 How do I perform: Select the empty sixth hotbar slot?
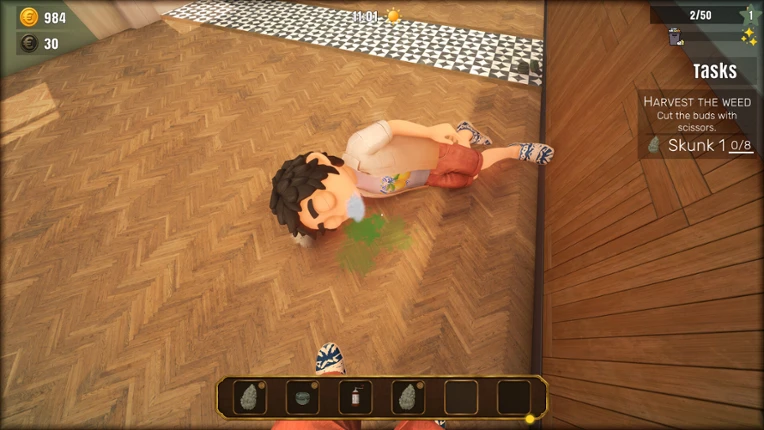514,397
